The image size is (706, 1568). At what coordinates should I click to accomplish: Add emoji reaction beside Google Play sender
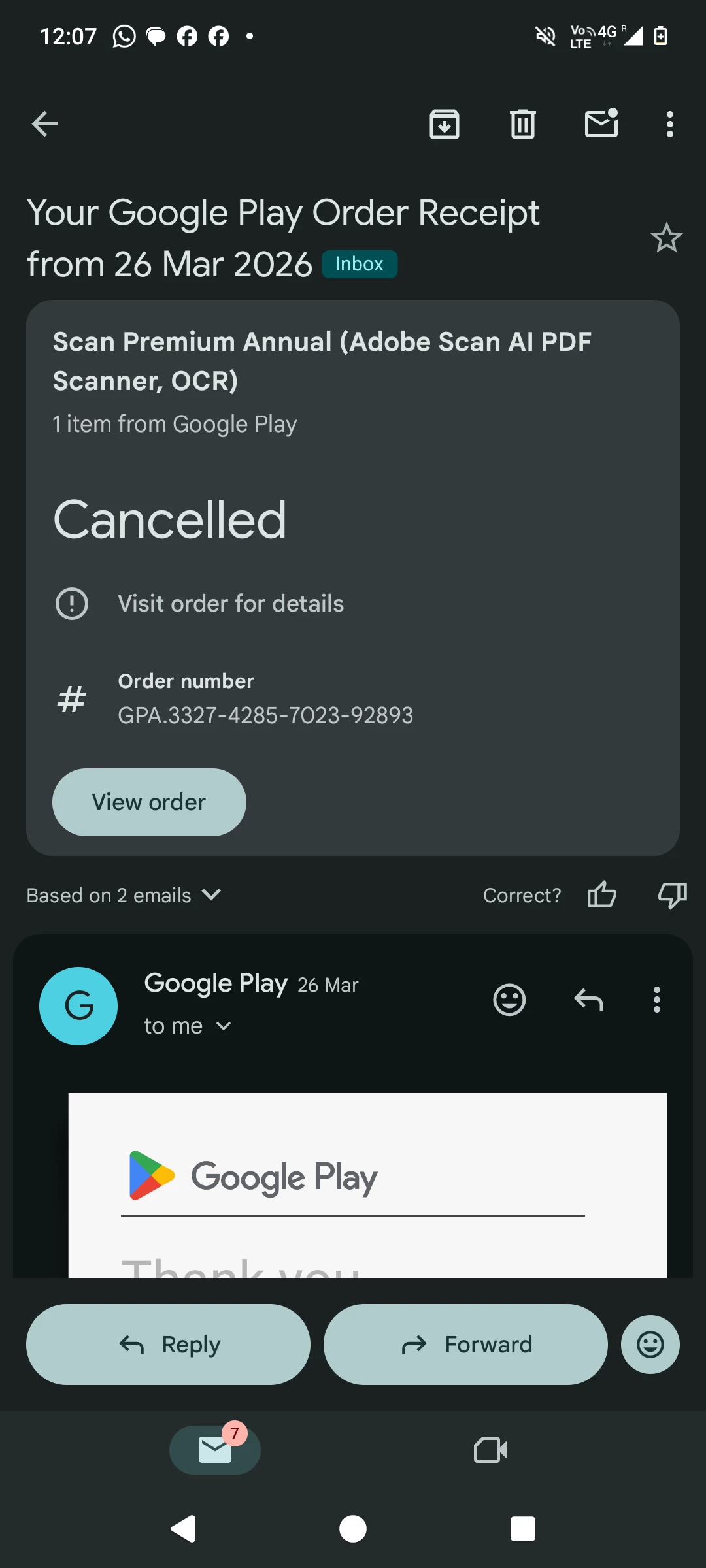509,1000
